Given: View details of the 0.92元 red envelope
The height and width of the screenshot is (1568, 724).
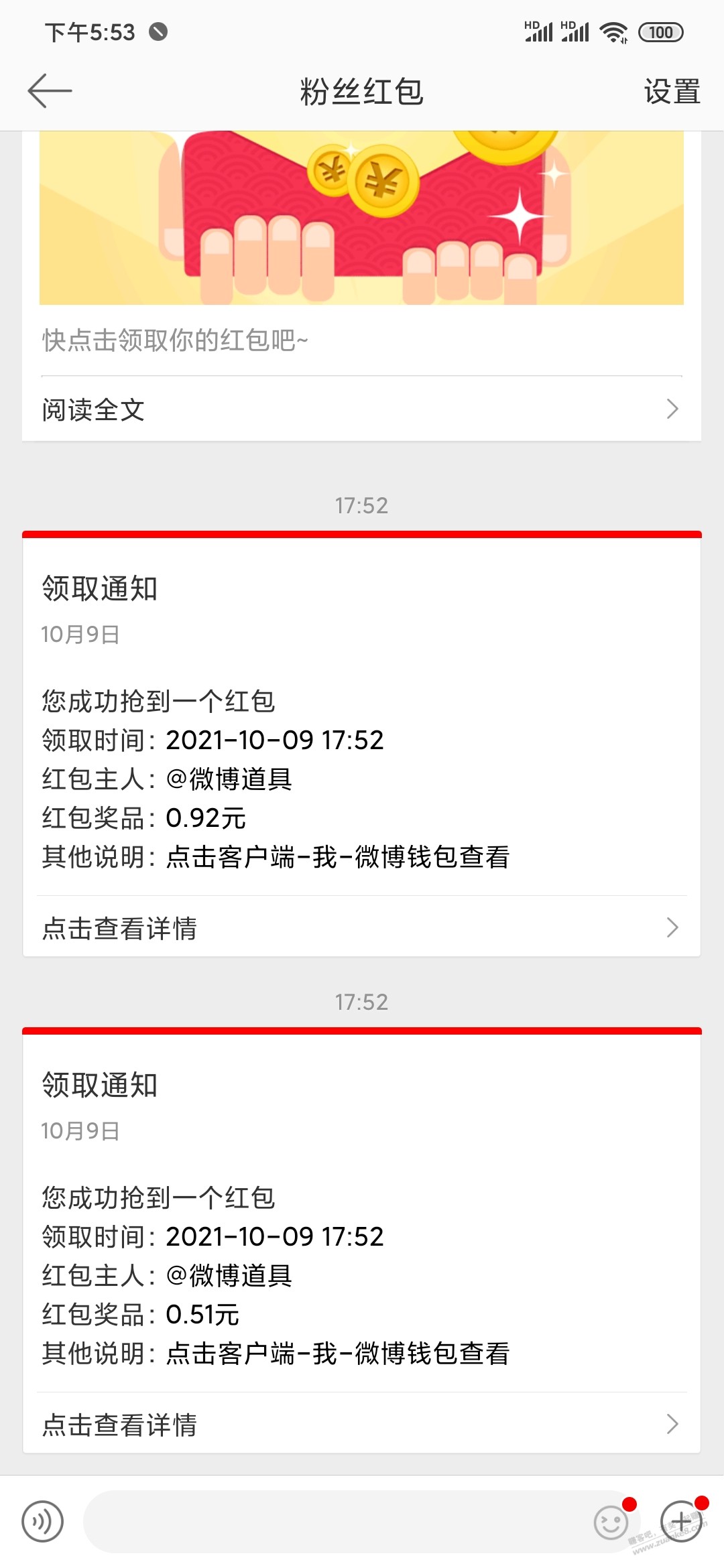Looking at the screenshot, I should pos(361,928).
